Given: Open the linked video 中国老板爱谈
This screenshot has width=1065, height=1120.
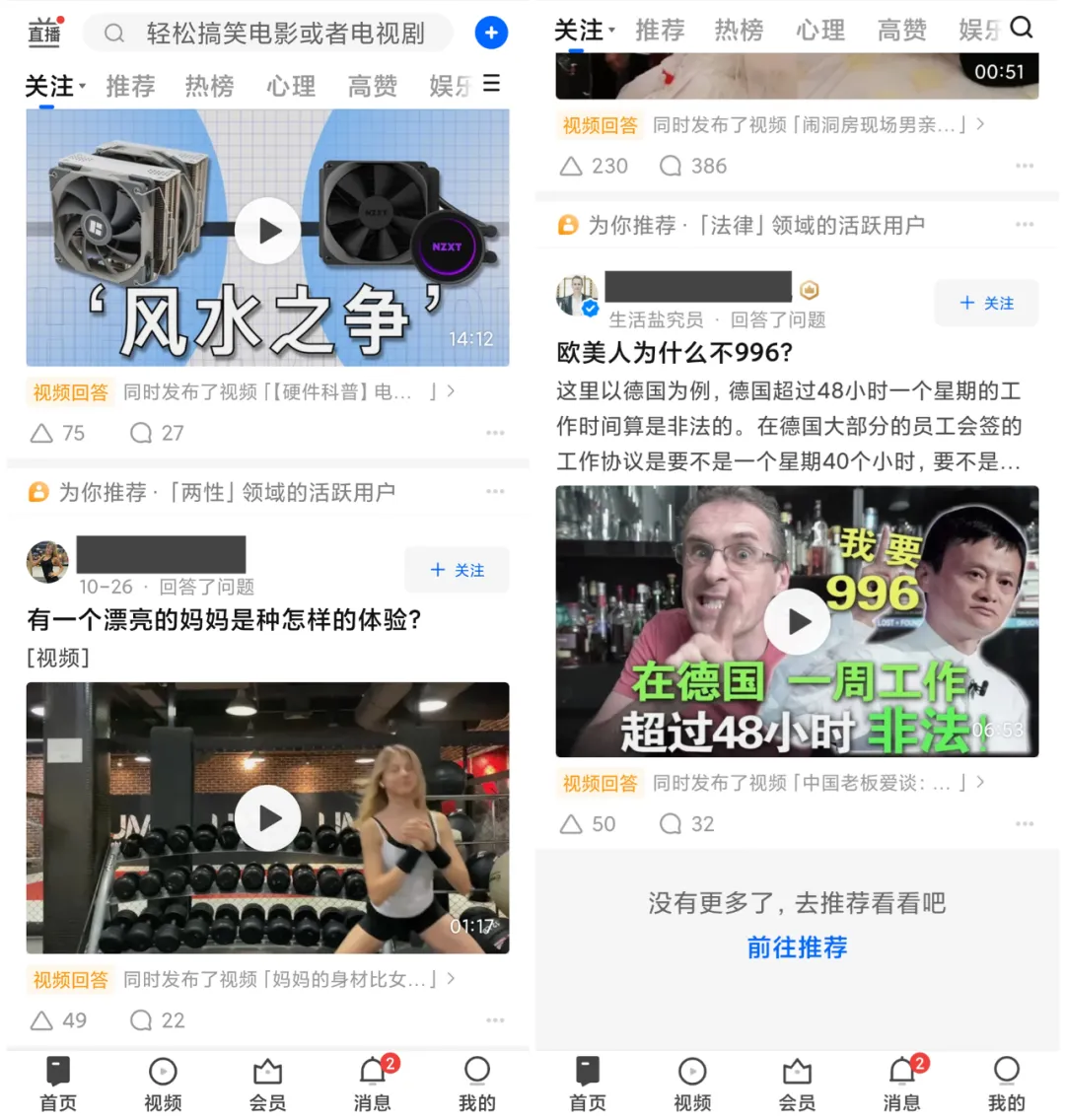Looking at the screenshot, I should [809, 783].
